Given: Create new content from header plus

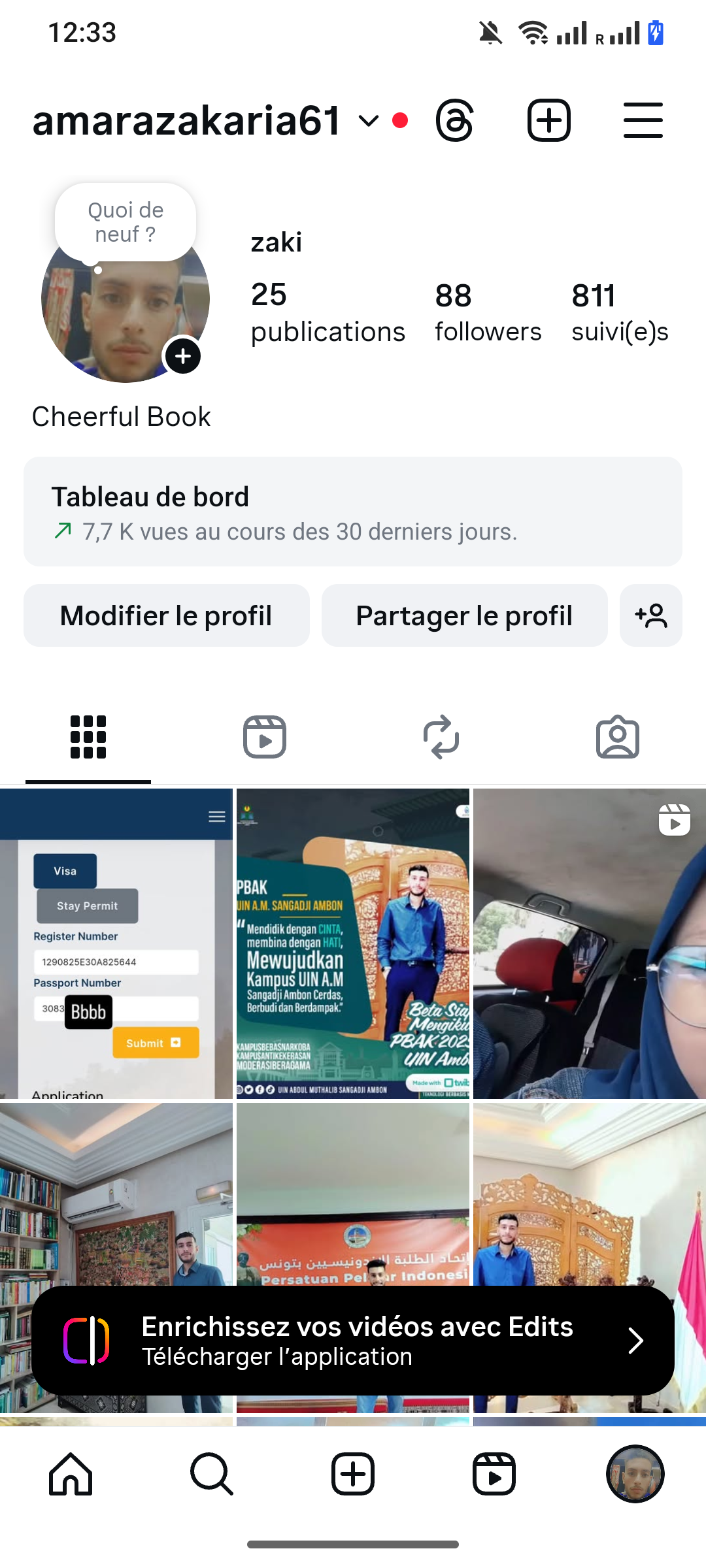Looking at the screenshot, I should (549, 121).
